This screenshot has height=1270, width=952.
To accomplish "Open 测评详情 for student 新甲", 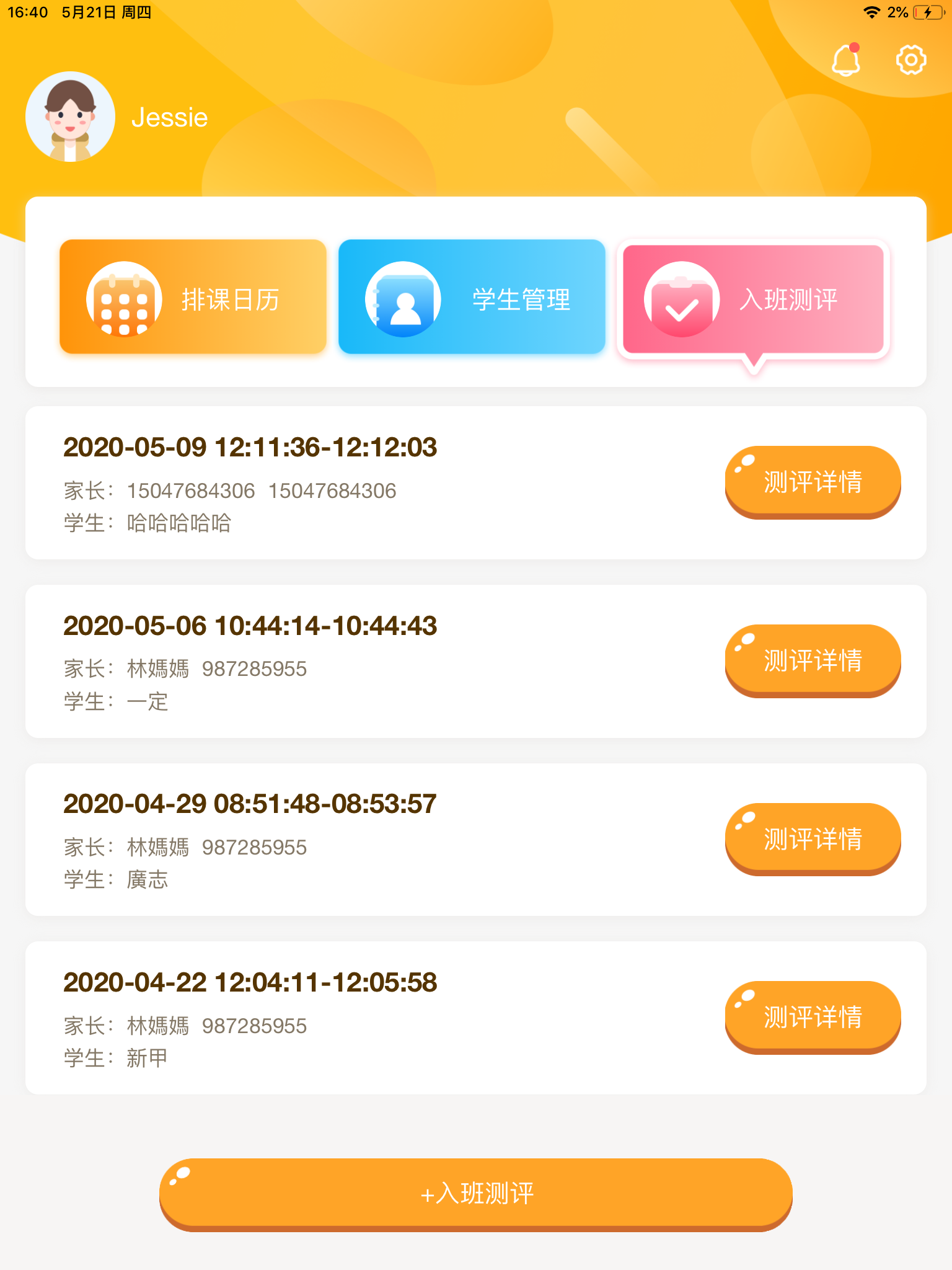I will pos(812,1017).
